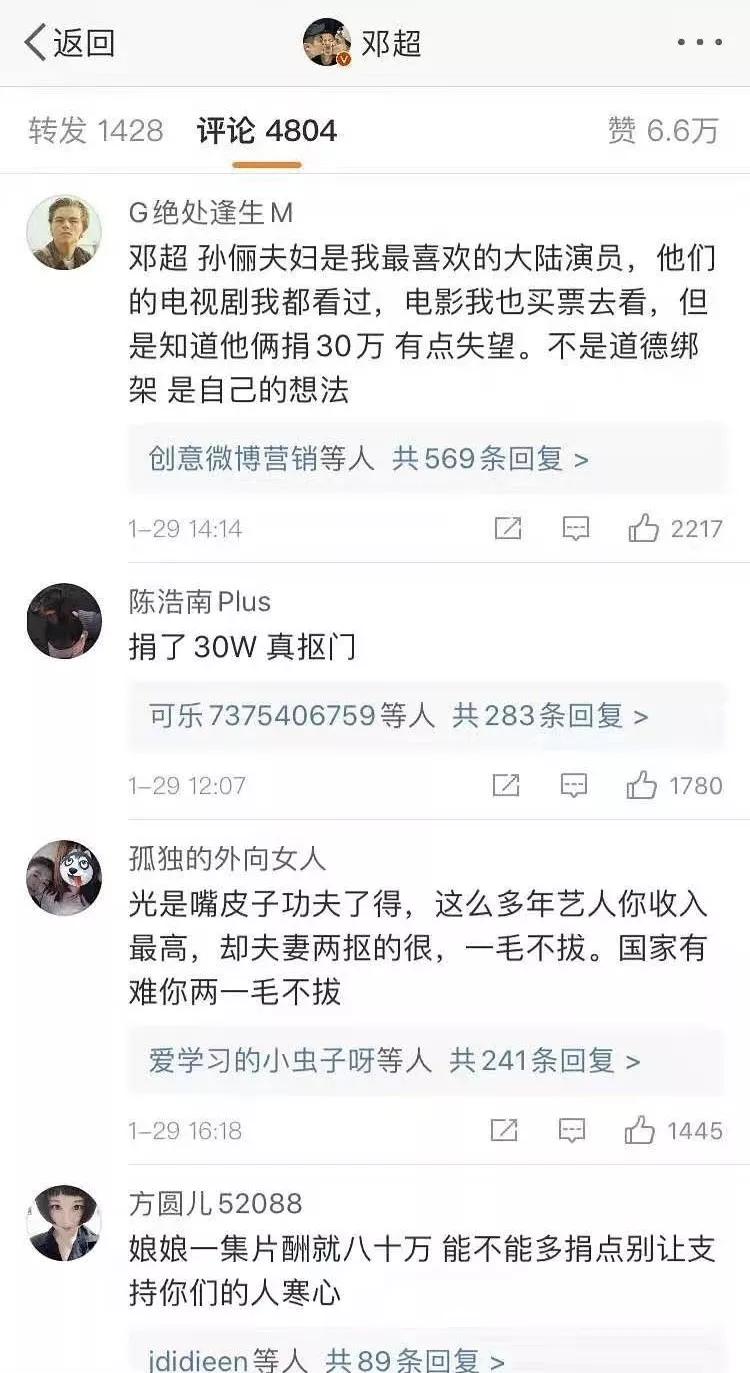Like 孤独的外向女人's comment
The width and height of the screenshot is (750, 1373).
673,1131
